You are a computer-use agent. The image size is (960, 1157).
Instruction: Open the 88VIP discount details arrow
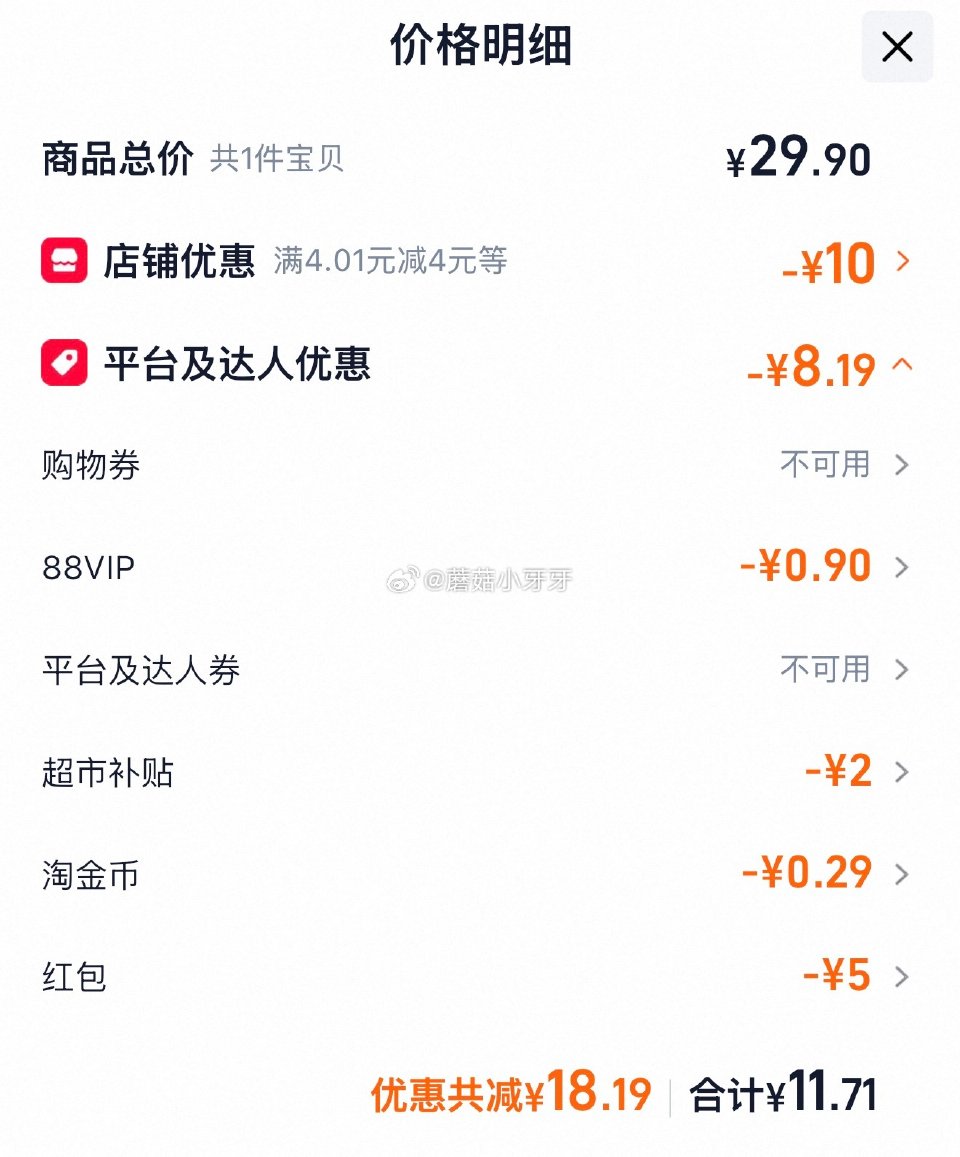click(x=902, y=567)
